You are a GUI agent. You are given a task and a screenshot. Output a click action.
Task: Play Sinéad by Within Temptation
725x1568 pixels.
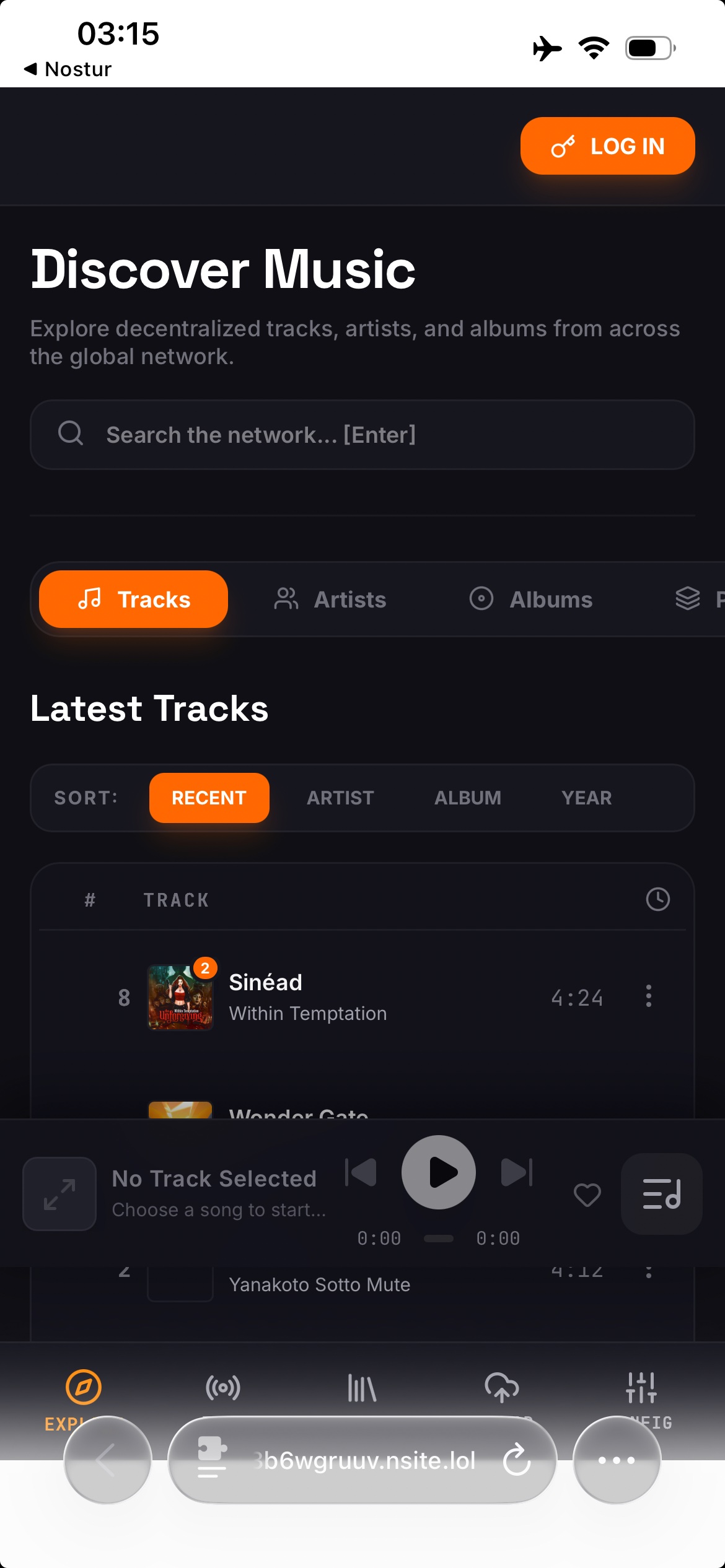pyautogui.click(x=362, y=997)
